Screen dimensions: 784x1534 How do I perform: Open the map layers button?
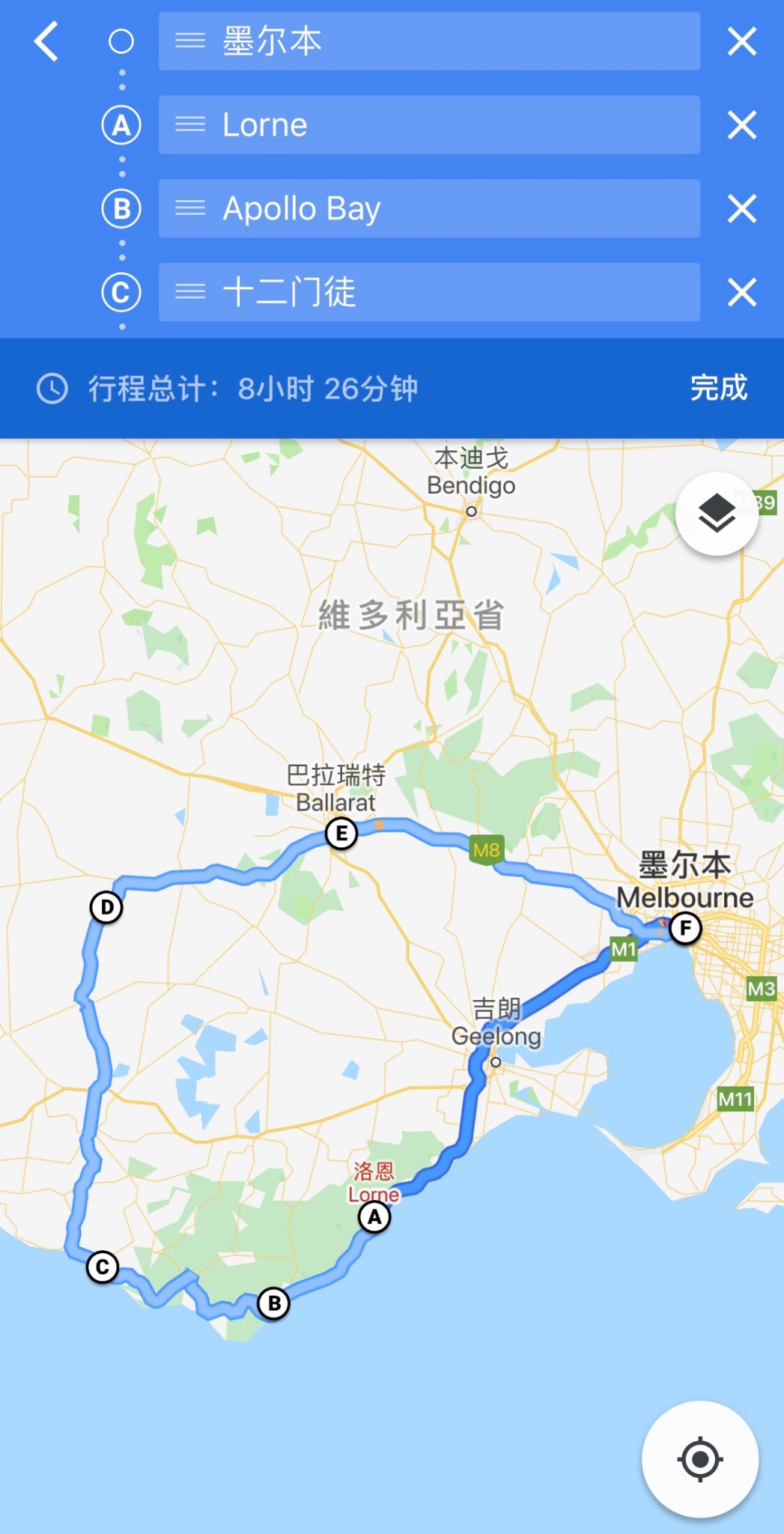(x=717, y=514)
